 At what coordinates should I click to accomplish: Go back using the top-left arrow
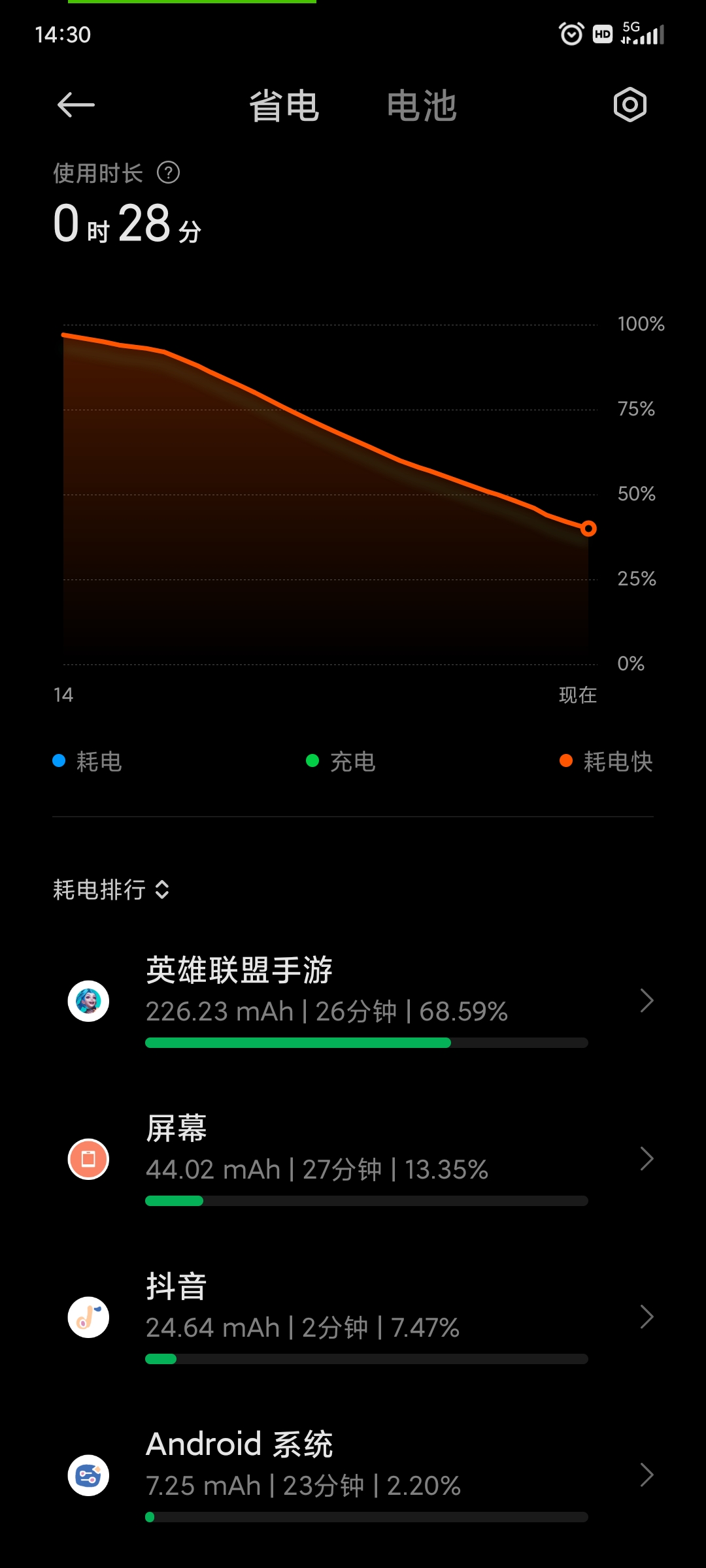pos(76,105)
